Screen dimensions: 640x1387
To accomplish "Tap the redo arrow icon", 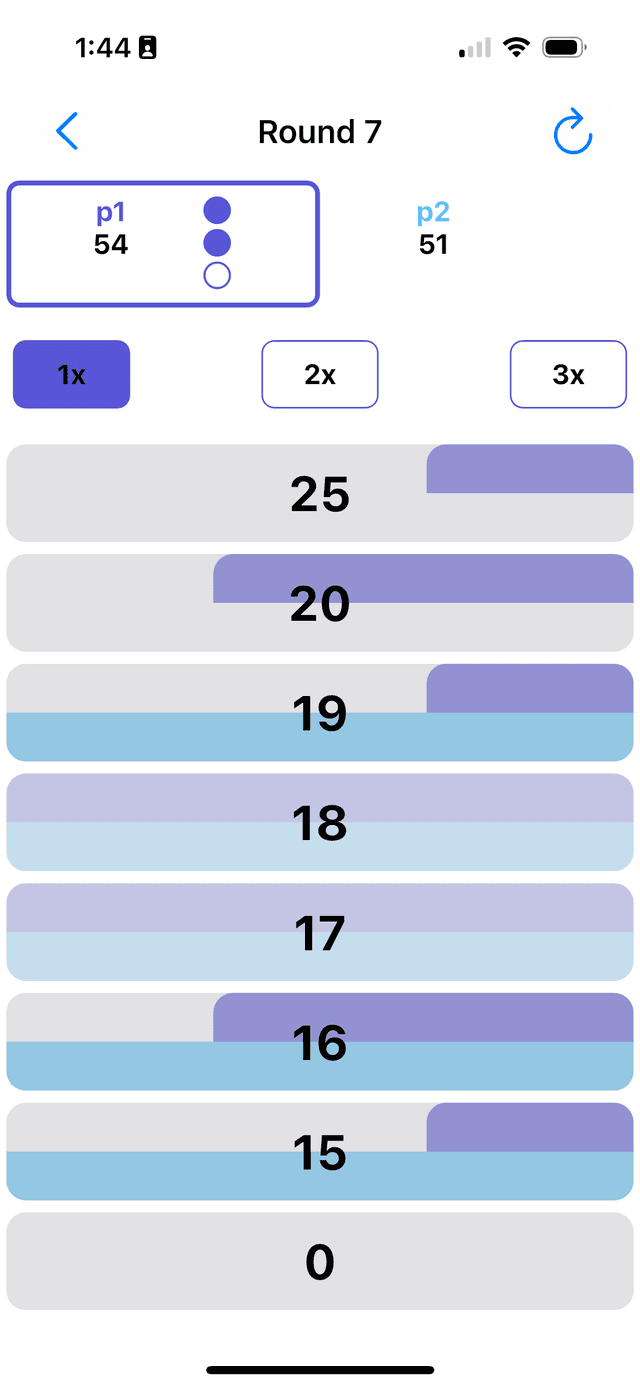I will tap(573, 133).
